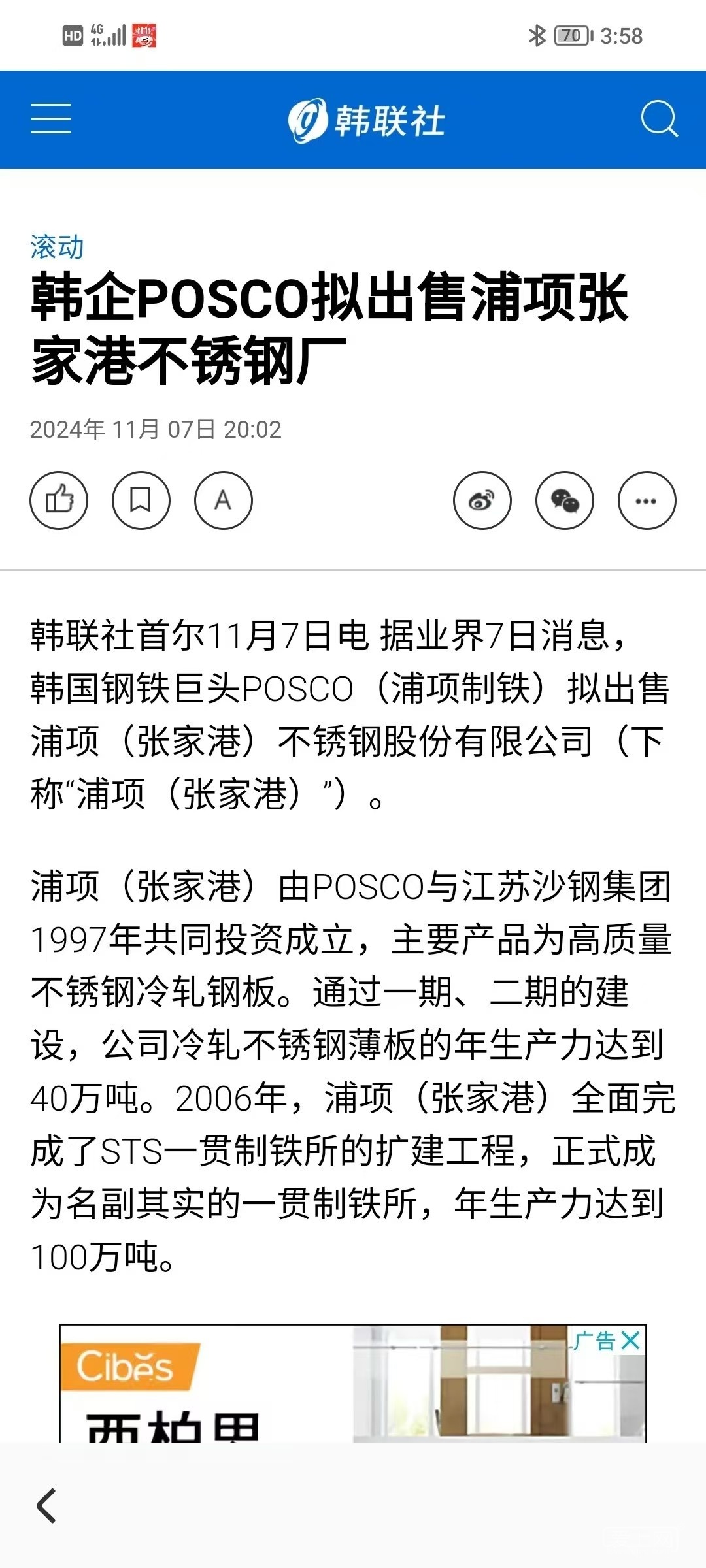The image size is (706, 1568).
Task: Change font size with the A icon
Action: click(x=224, y=500)
